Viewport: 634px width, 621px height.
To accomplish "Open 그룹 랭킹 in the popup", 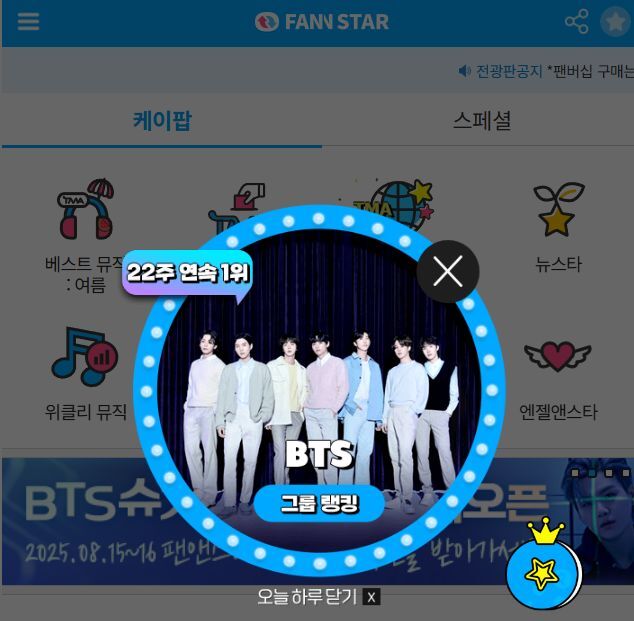I will (x=319, y=503).
